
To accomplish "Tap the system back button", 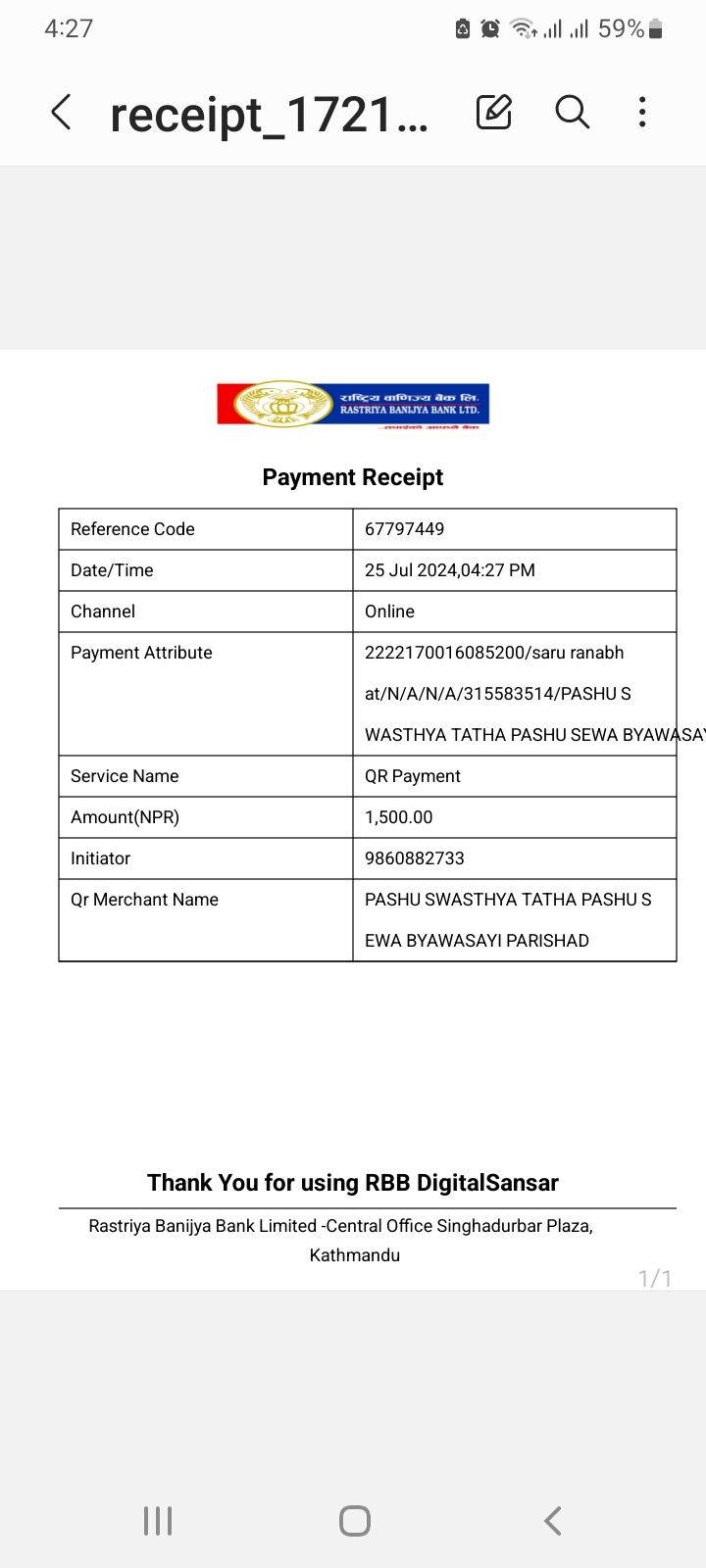I will [x=553, y=1521].
